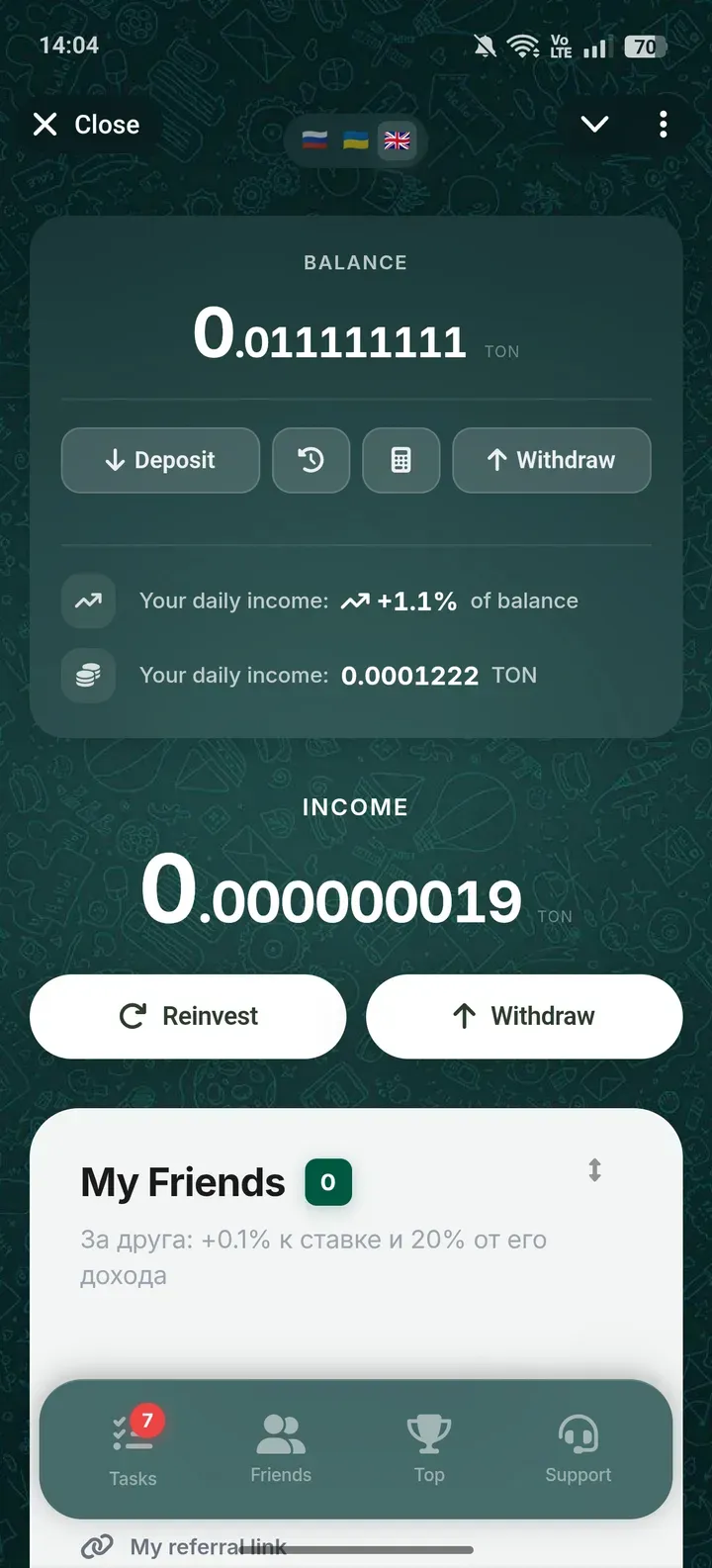Open the Support tab
The height and width of the screenshot is (1568, 712).
point(578,1448)
